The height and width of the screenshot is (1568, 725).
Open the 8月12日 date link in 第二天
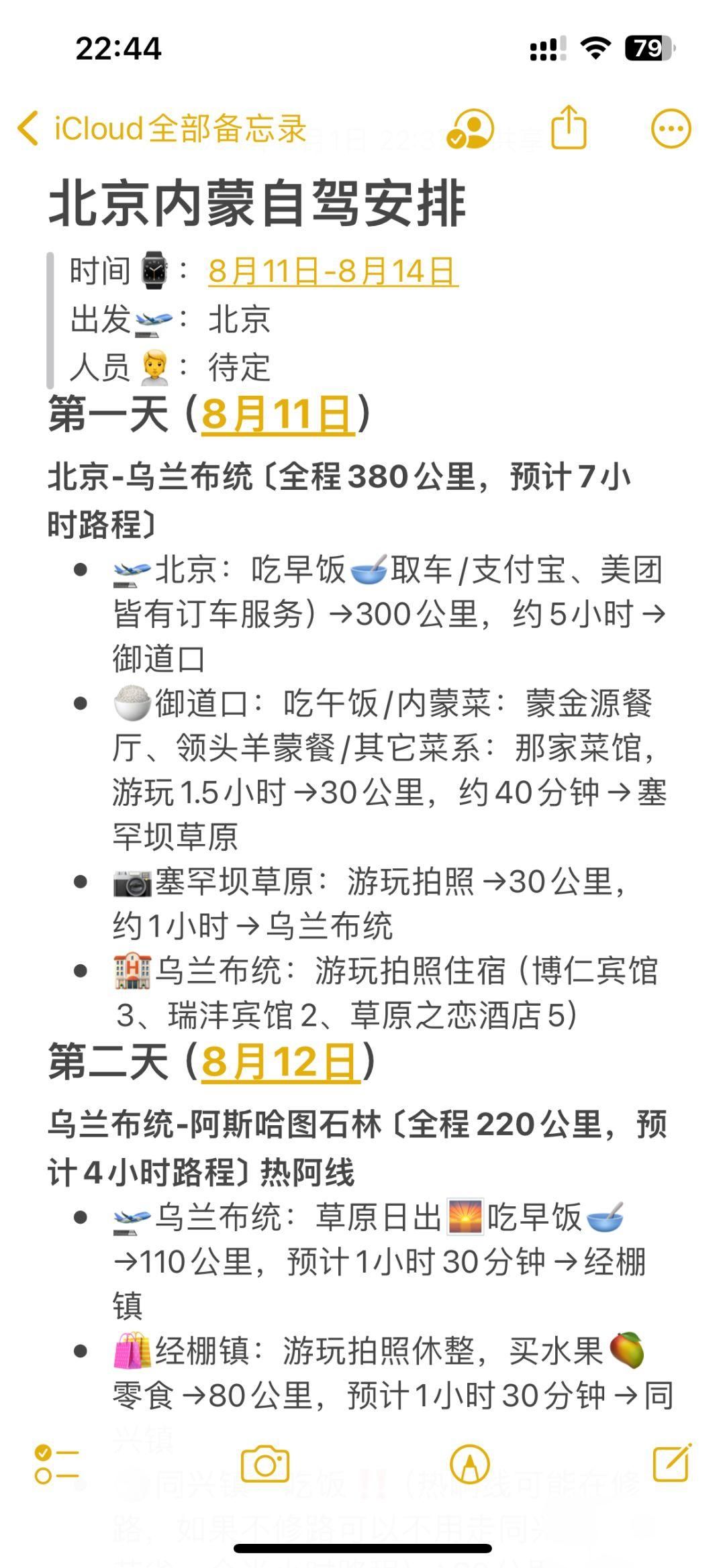pyautogui.click(x=280, y=1062)
